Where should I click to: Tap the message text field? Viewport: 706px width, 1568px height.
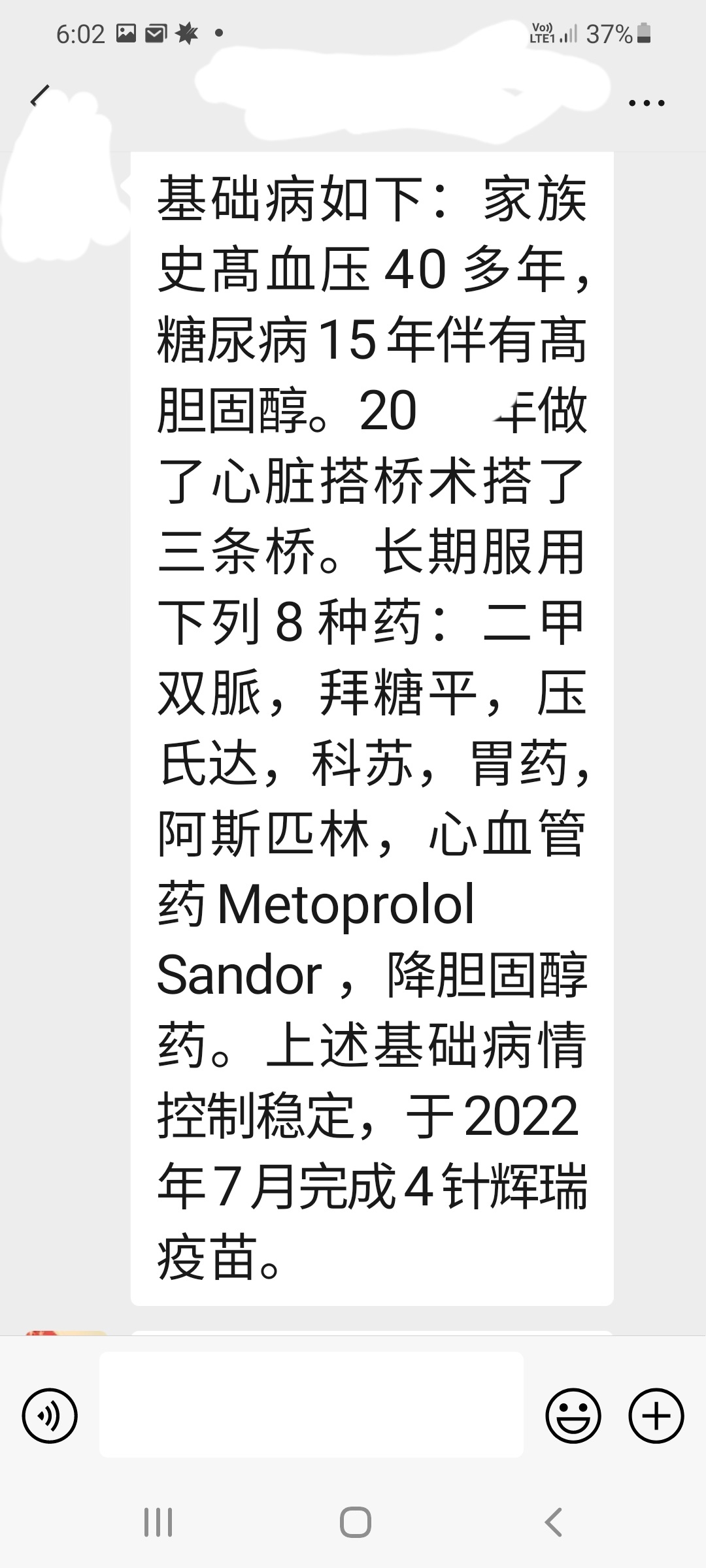pyautogui.click(x=311, y=1405)
